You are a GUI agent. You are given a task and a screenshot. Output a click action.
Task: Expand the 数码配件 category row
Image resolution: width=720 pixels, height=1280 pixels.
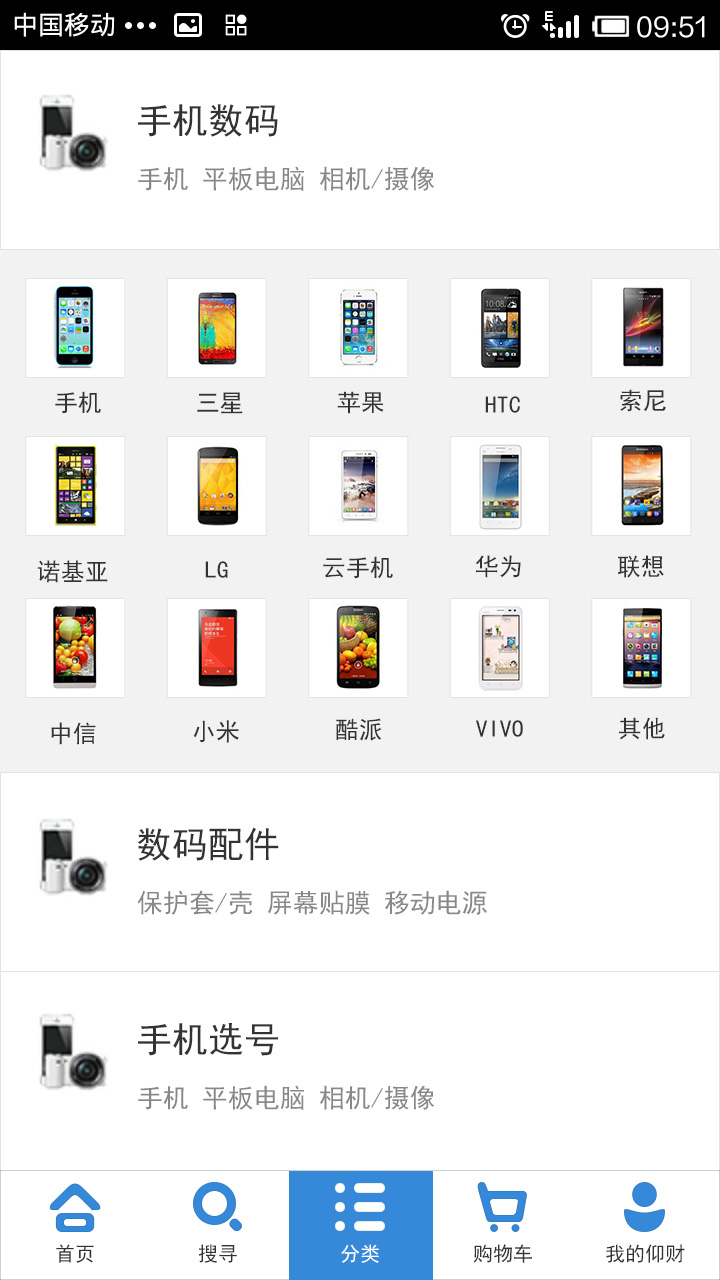pos(360,872)
